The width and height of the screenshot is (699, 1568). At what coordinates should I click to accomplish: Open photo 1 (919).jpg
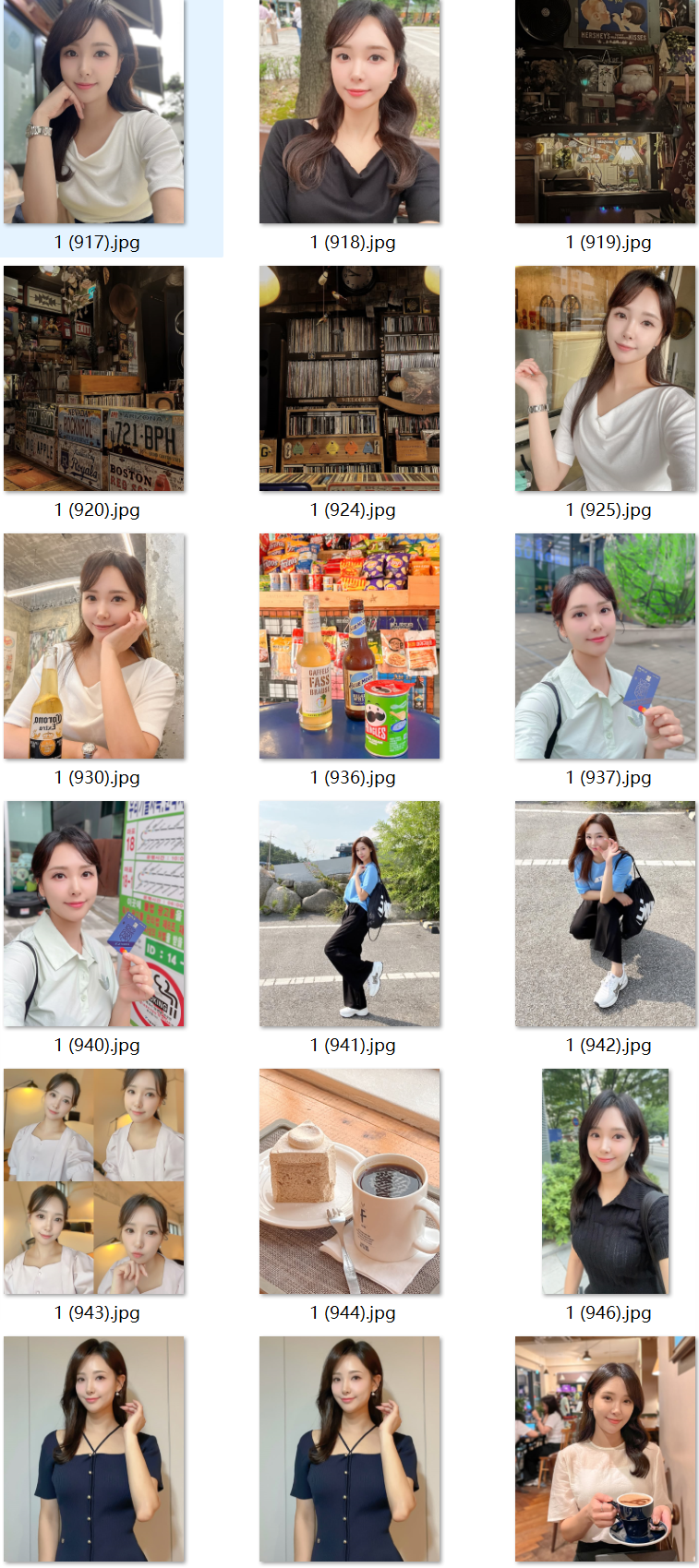tap(605, 111)
